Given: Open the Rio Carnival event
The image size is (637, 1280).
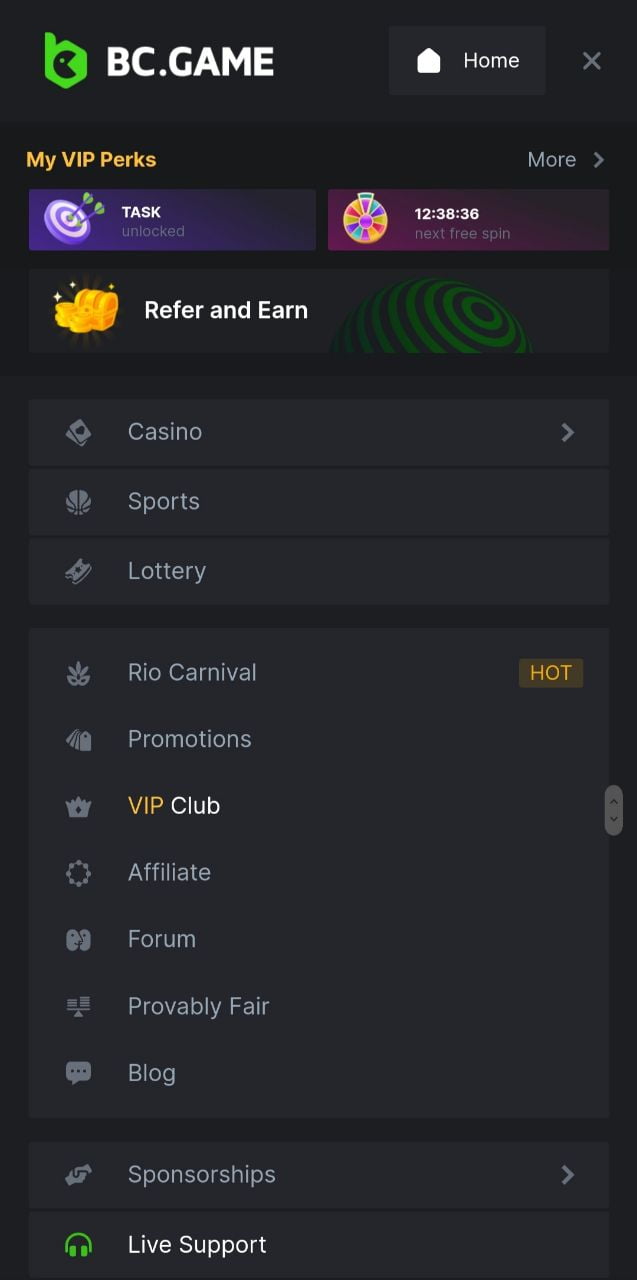Looking at the screenshot, I should (x=318, y=673).
